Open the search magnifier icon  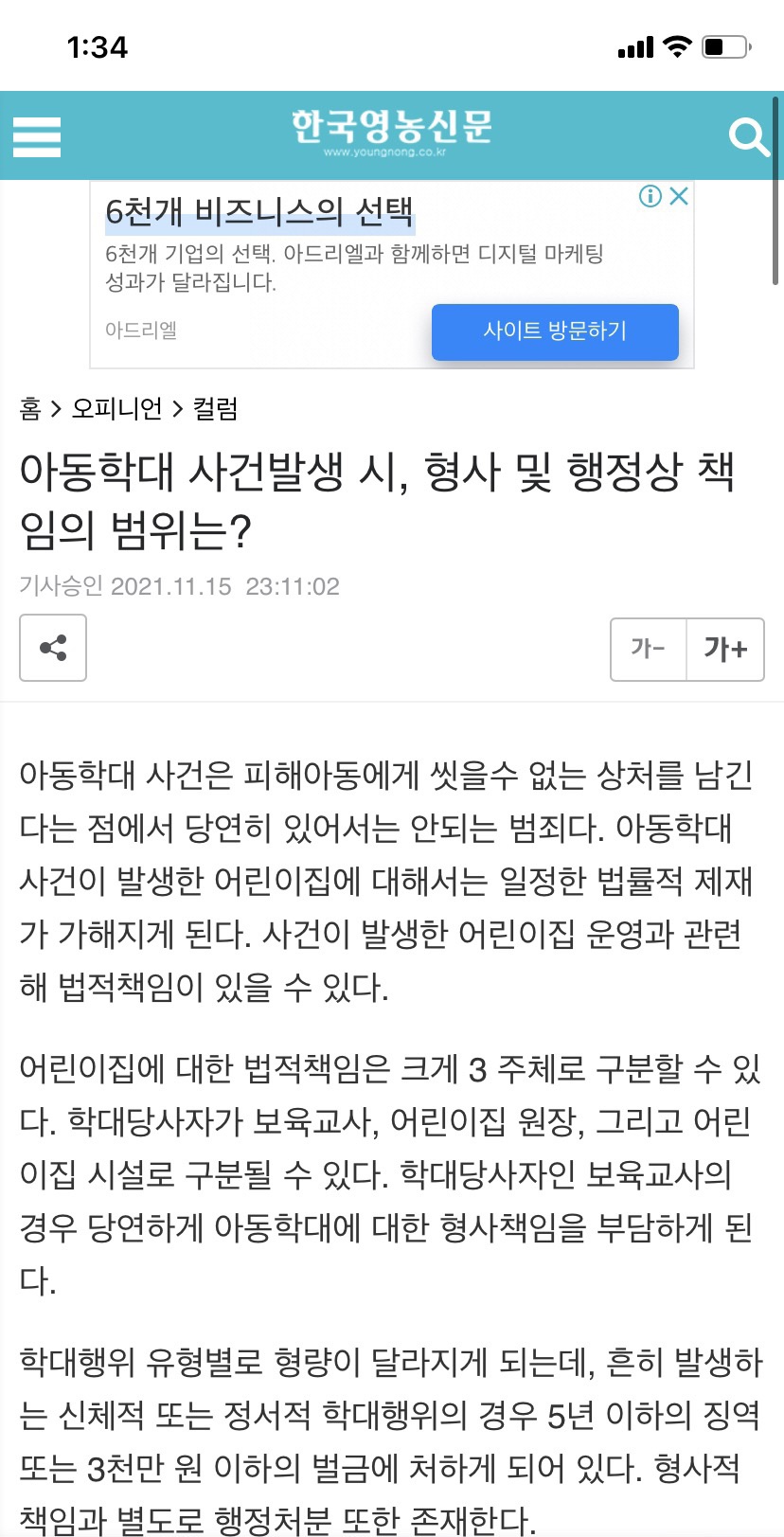click(748, 137)
